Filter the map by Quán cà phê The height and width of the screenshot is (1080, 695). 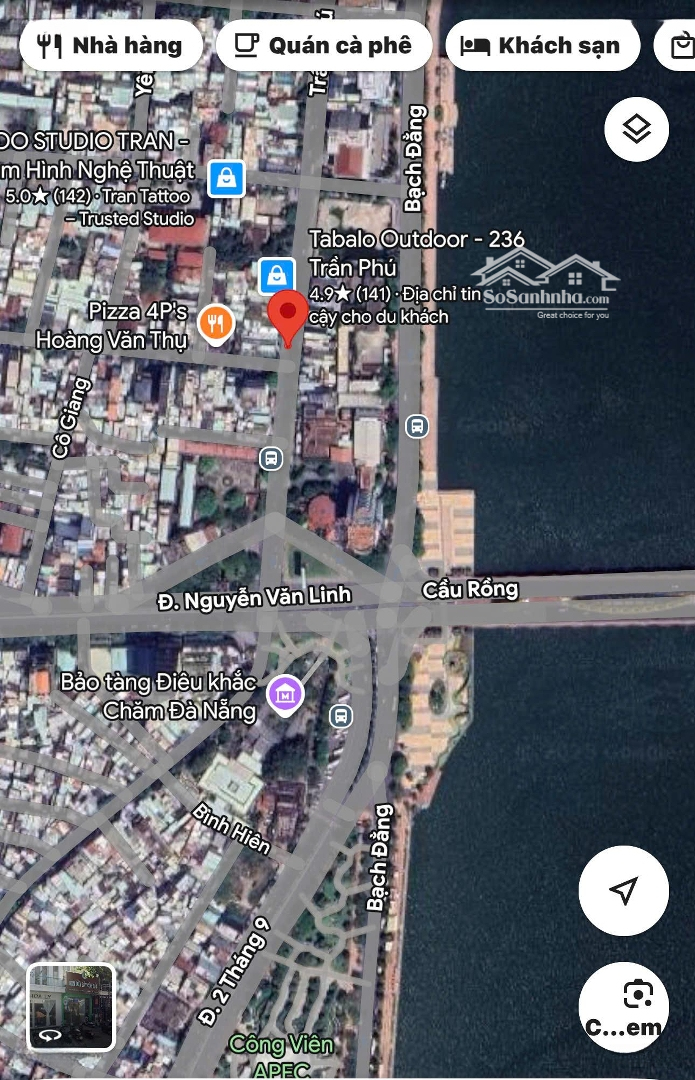(323, 45)
